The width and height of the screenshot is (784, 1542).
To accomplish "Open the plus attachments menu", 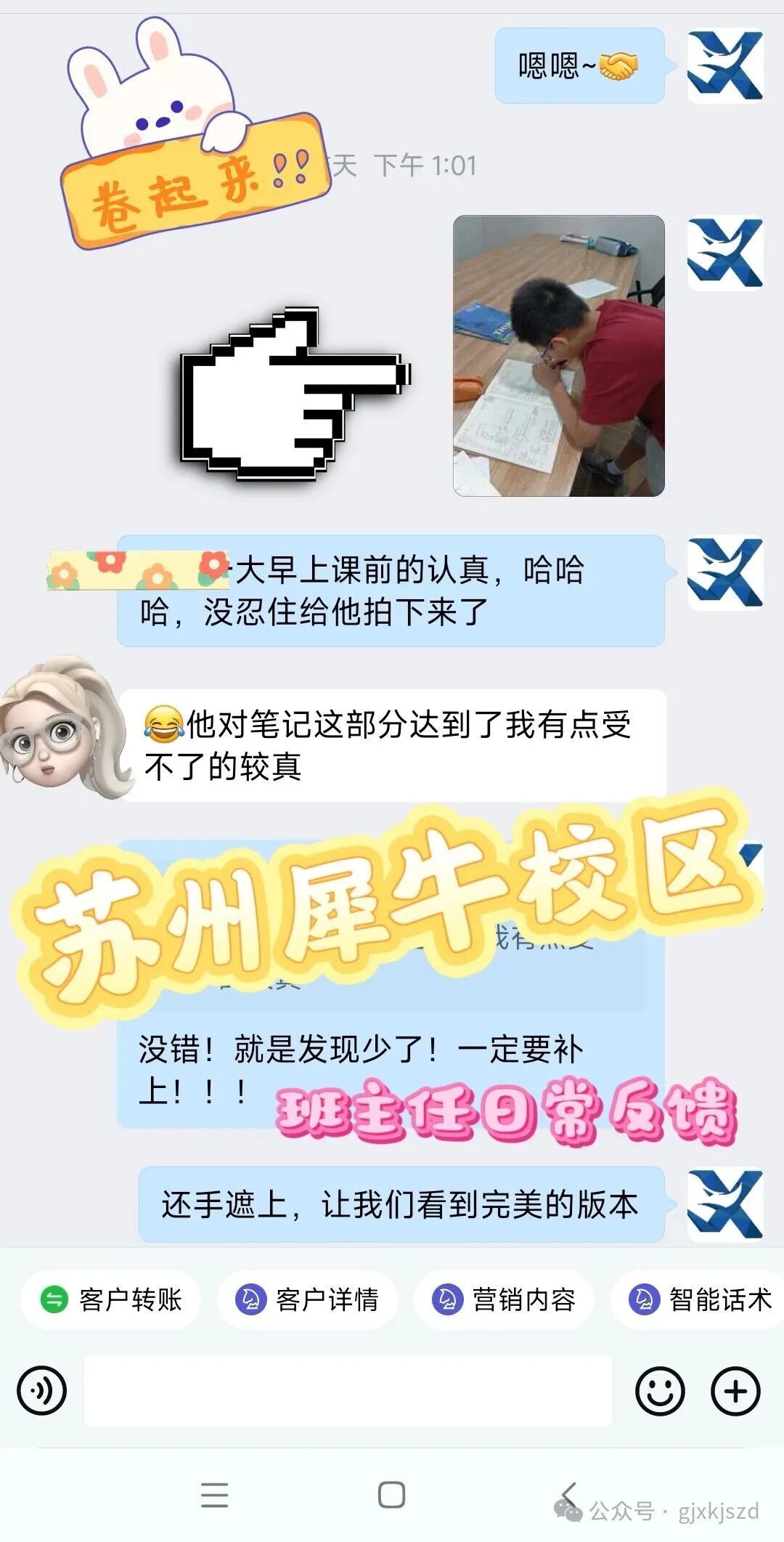I will tap(735, 1391).
